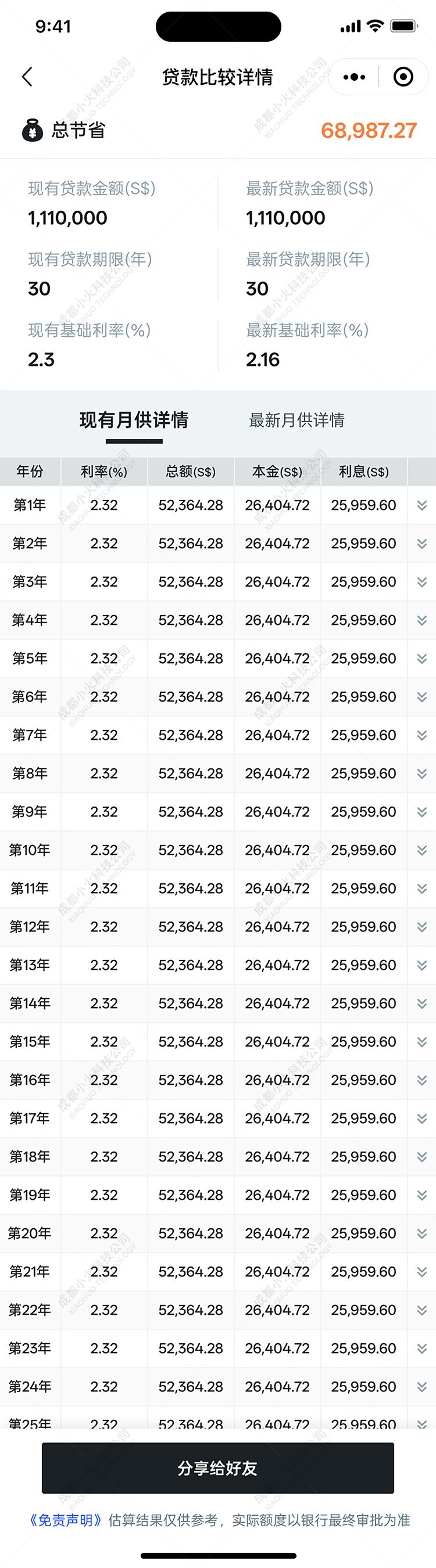The width and height of the screenshot is (436, 1568).
Task: Go back from loan comparison details
Action: tap(27, 77)
